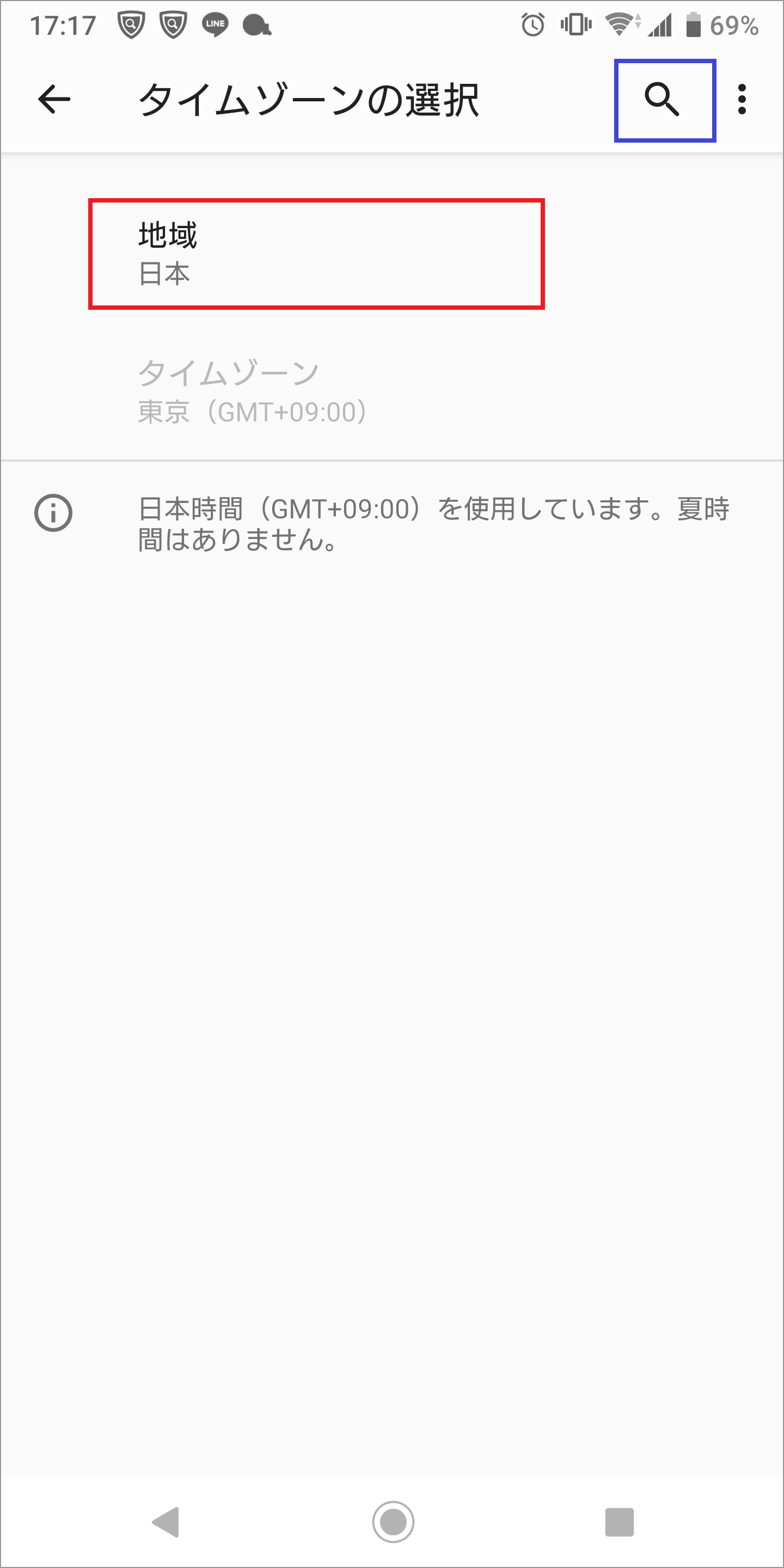Open recent apps with the square button
The image size is (784, 1568).
[620, 1522]
